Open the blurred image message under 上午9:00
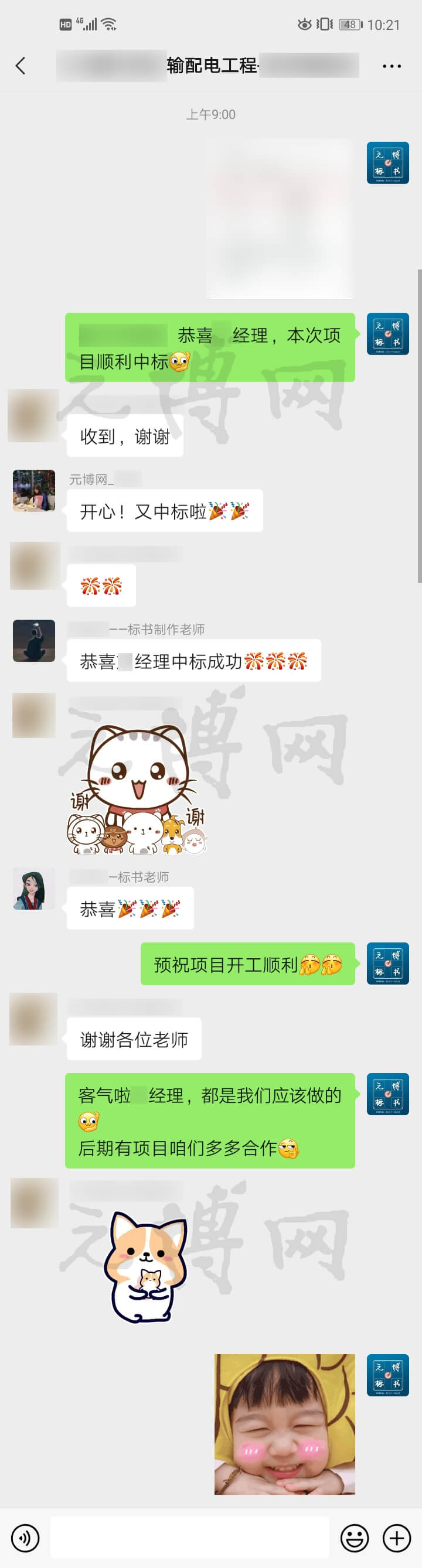 280,219
